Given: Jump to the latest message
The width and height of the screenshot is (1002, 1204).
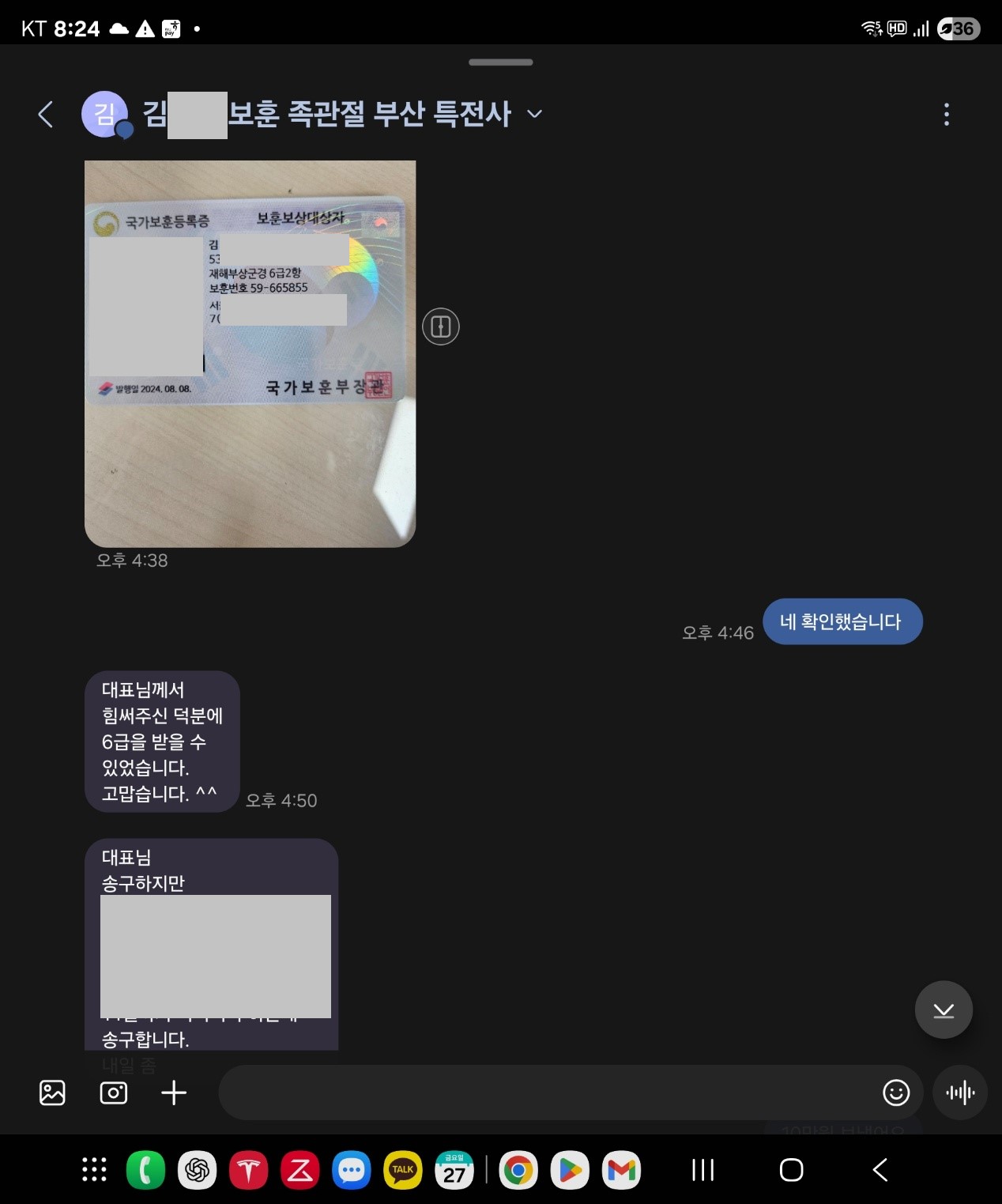Looking at the screenshot, I should 944,1010.
